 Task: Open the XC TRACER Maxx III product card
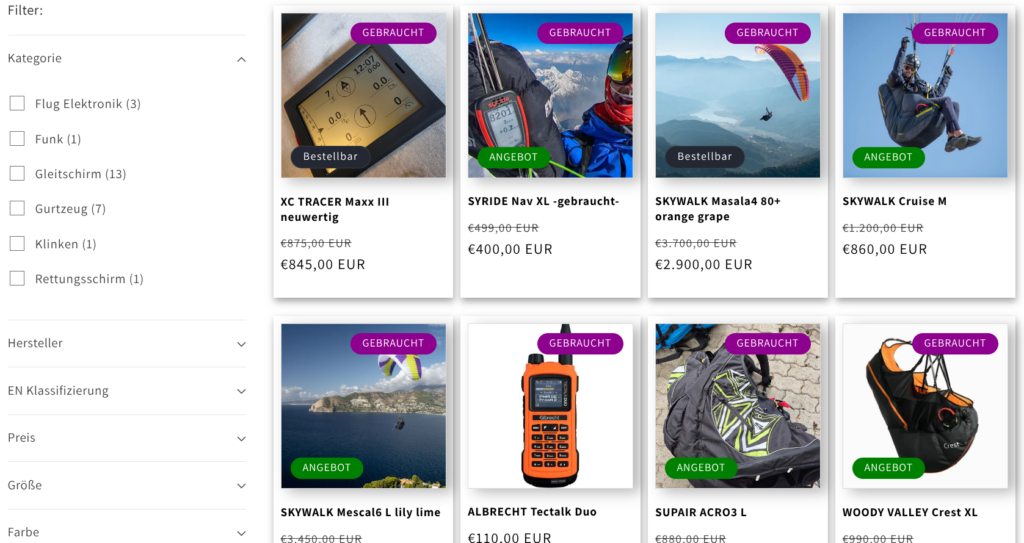[x=334, y=208]
